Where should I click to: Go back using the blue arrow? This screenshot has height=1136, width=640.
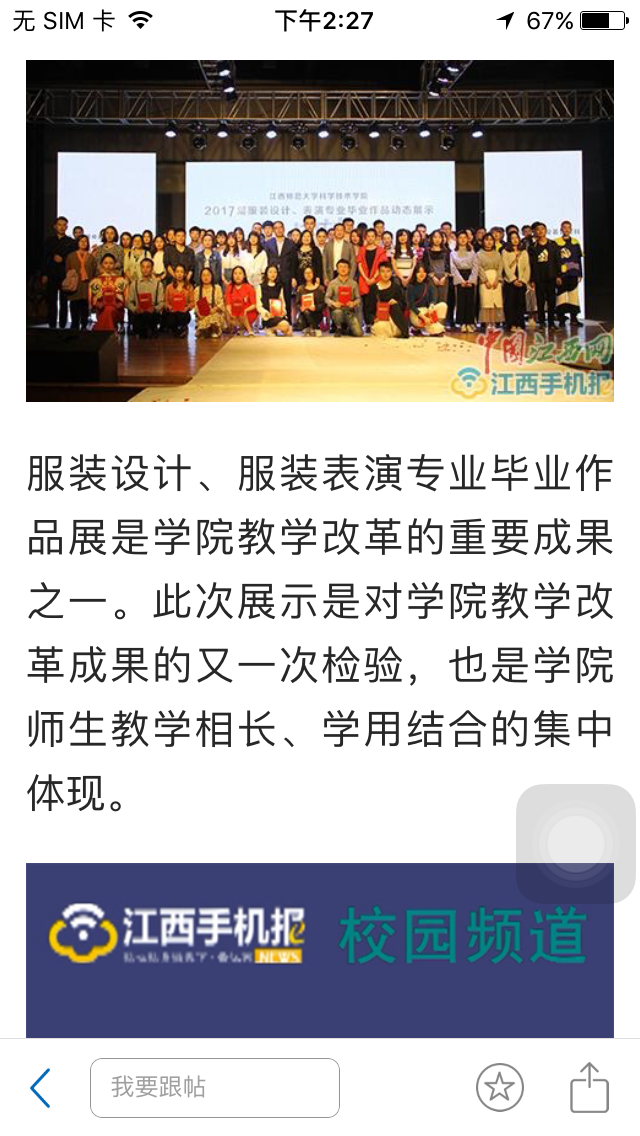pyautogui.click(x=40, y=1087)
